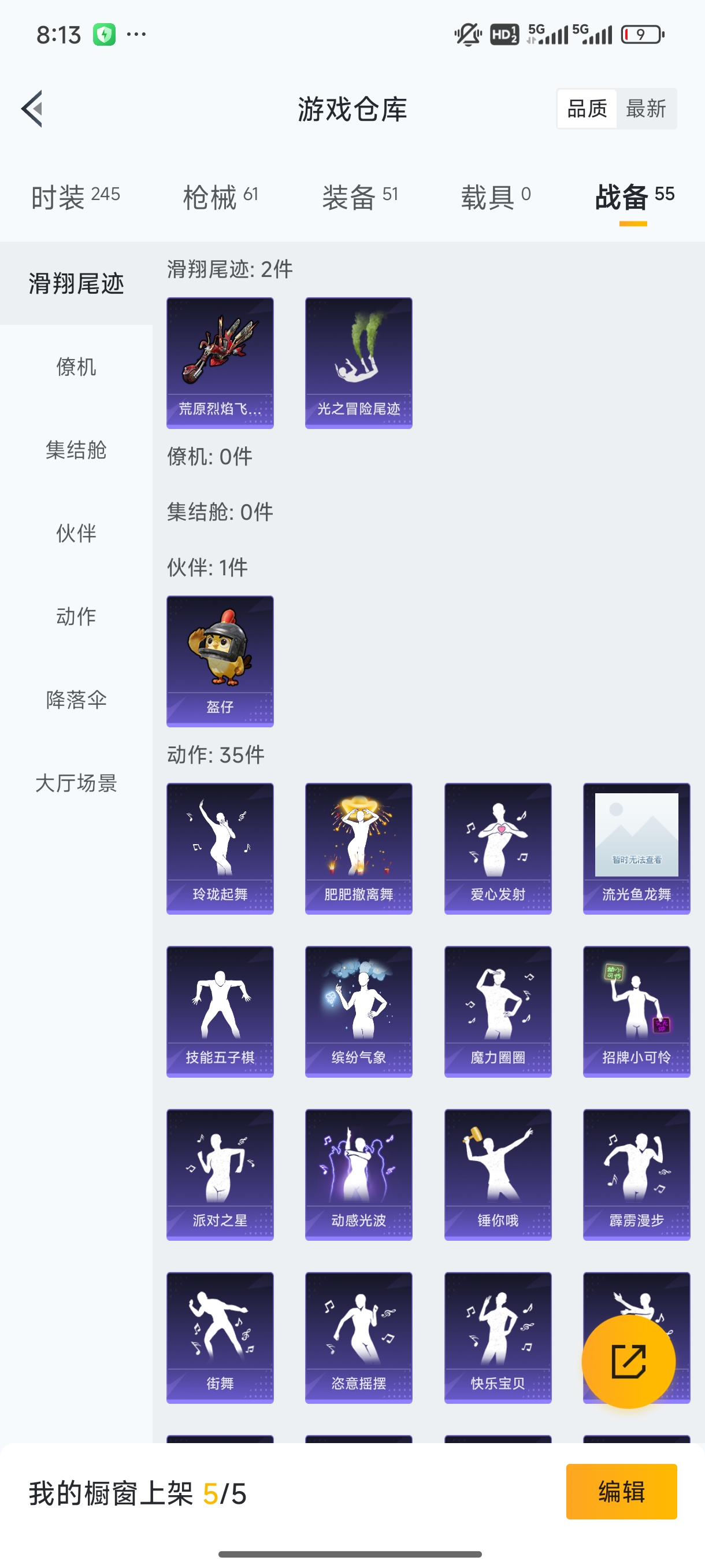Tap the orange share floating button
This screenshot has height=1568, width=705.
[x=628, y=1362]
